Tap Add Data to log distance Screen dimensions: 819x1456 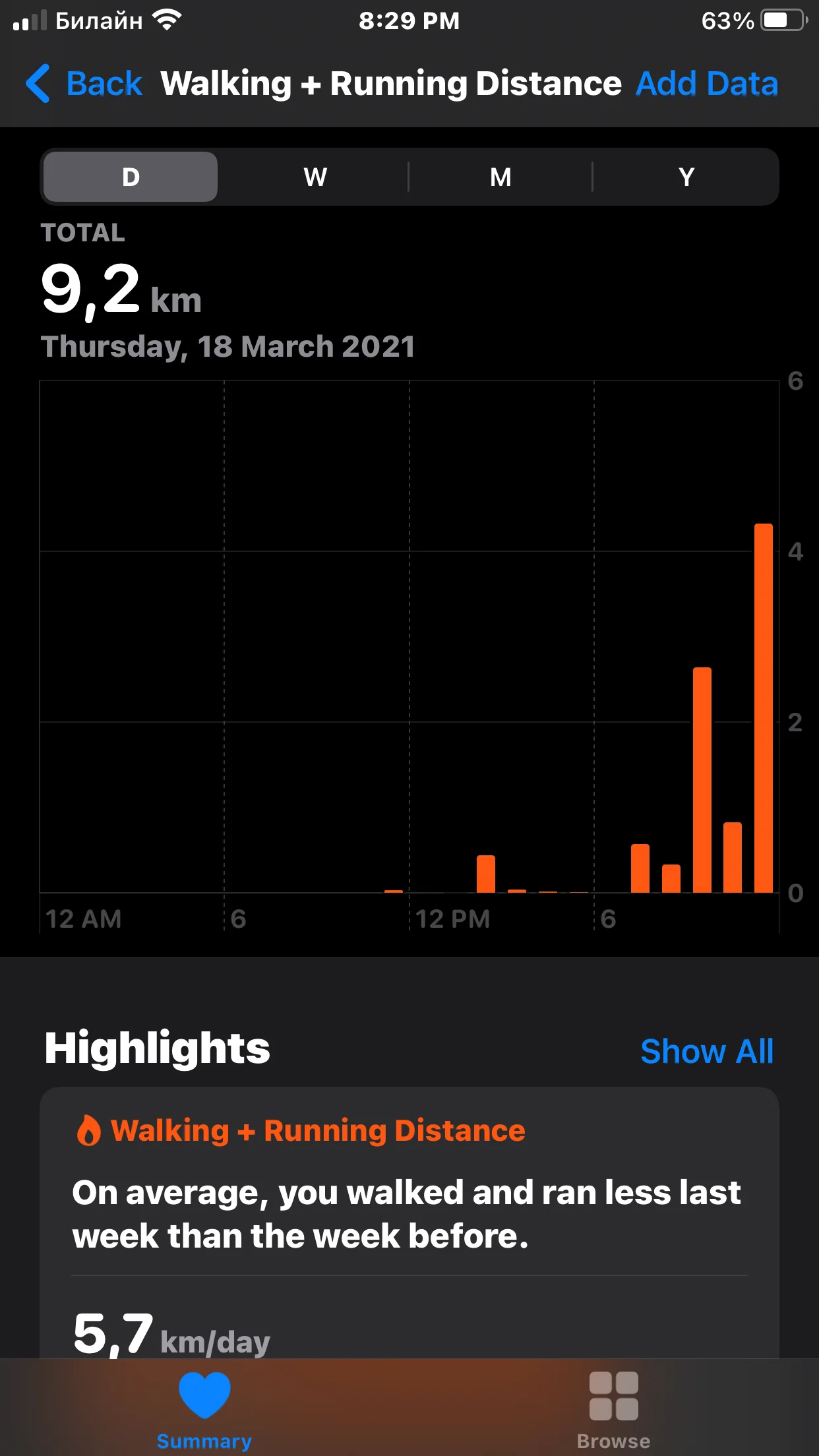pyautogui.click(x=706, y=84)
